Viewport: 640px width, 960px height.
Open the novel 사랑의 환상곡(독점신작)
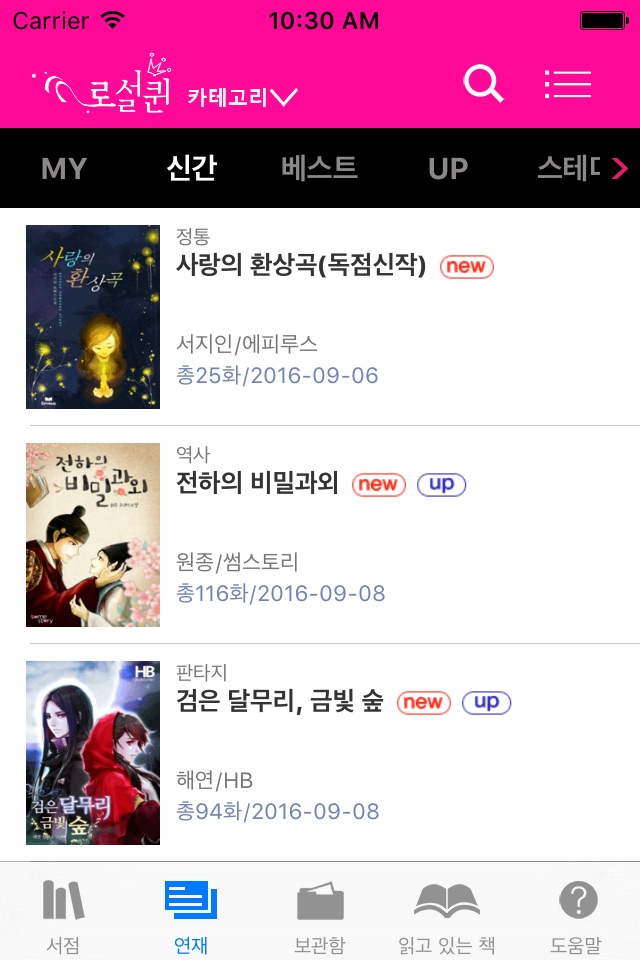click(301, 265)
